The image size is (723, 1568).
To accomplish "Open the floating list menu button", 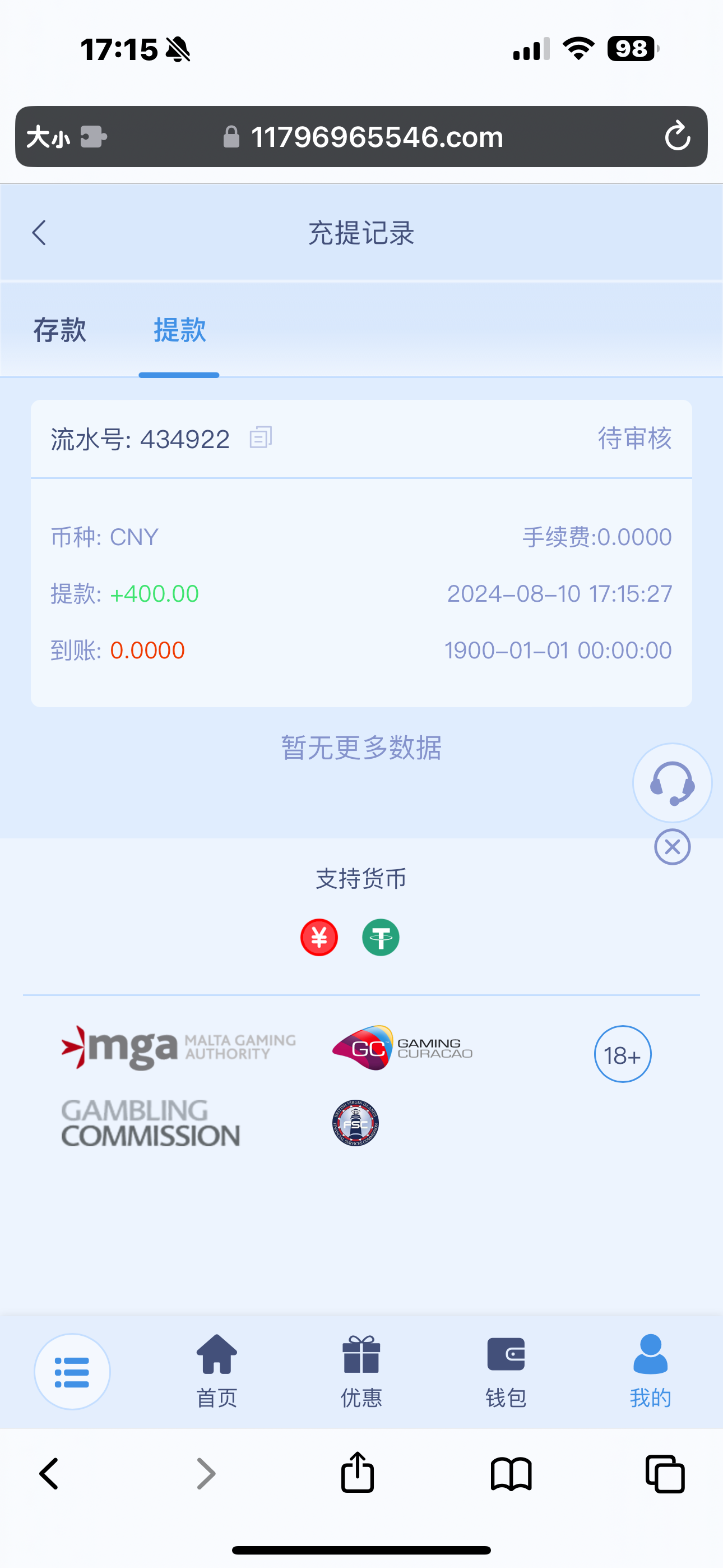I will point(72,1371).
